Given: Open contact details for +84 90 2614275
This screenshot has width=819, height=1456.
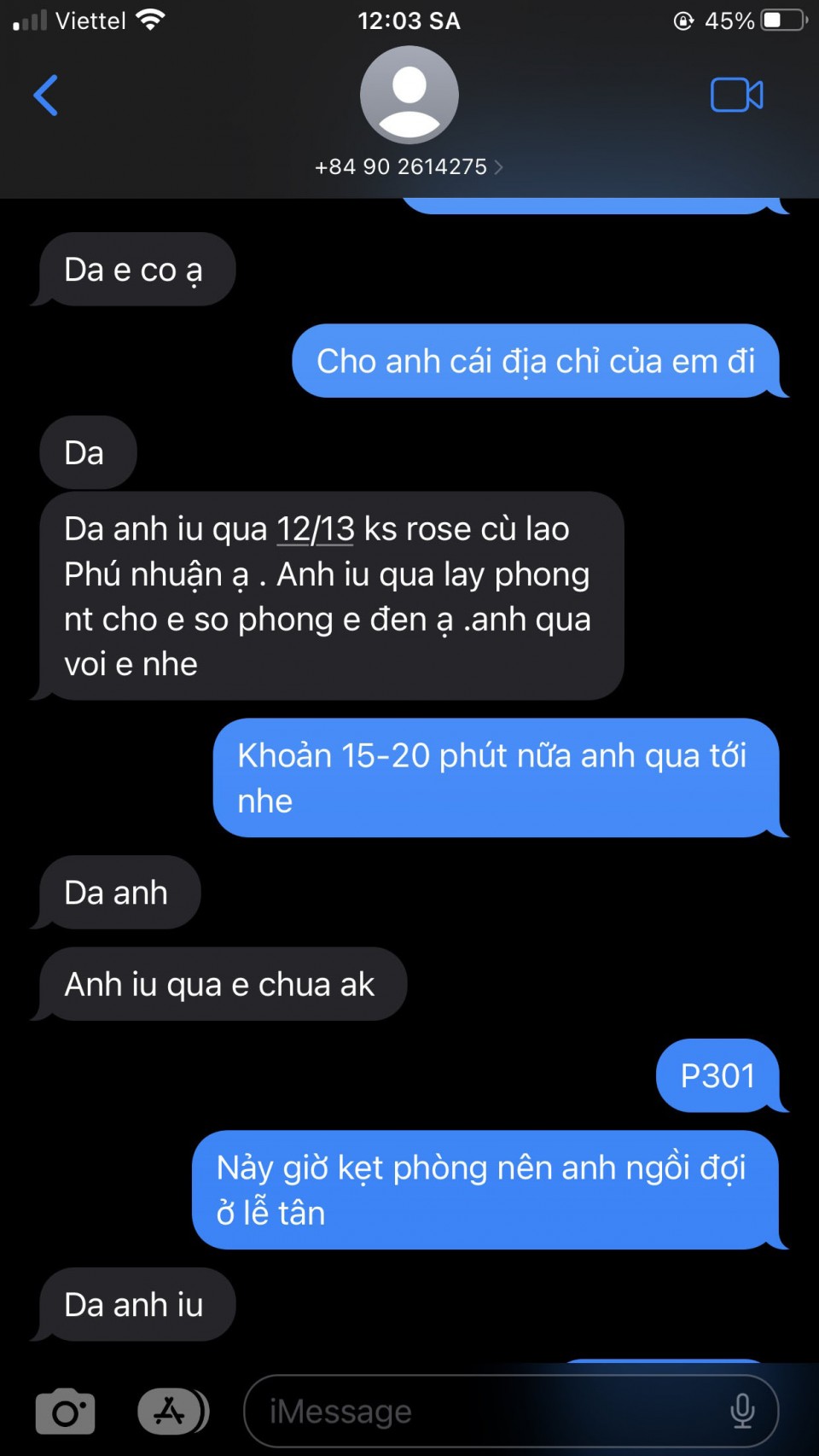Looking at the screenshot, I should (409, 166).
